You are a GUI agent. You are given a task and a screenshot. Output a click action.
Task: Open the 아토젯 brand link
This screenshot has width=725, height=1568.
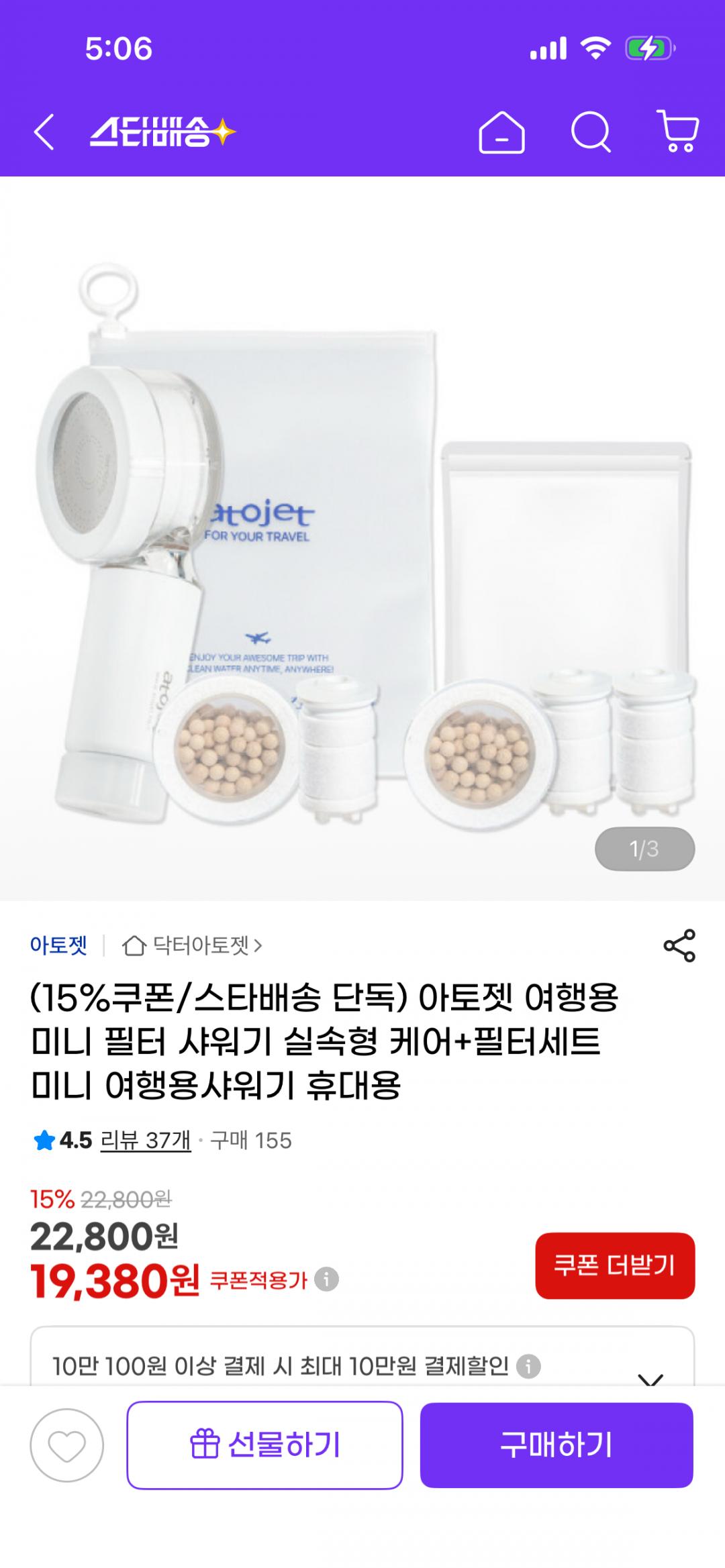click(x=59, y=945)
